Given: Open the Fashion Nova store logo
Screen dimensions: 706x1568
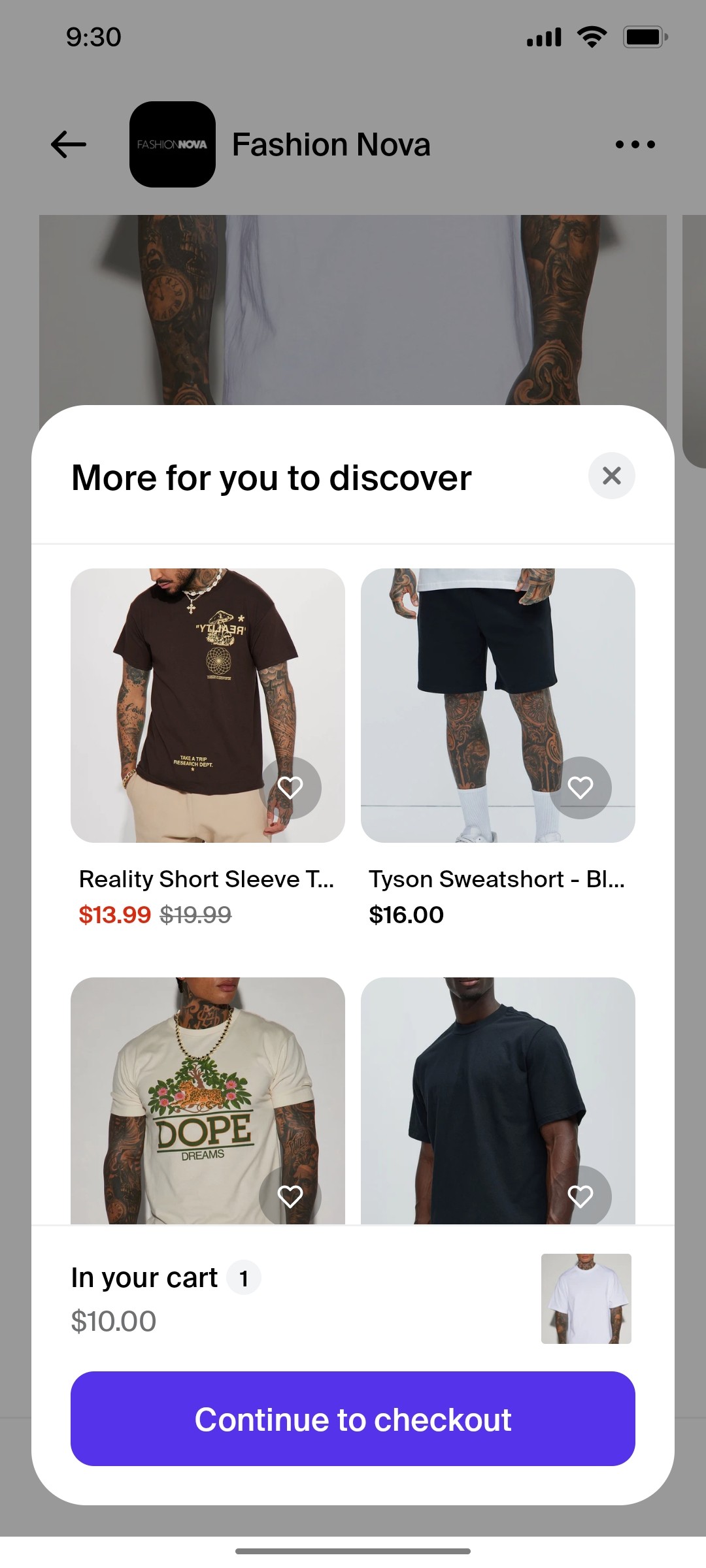Looking at the screenshot, I should [x=173, y=144].
